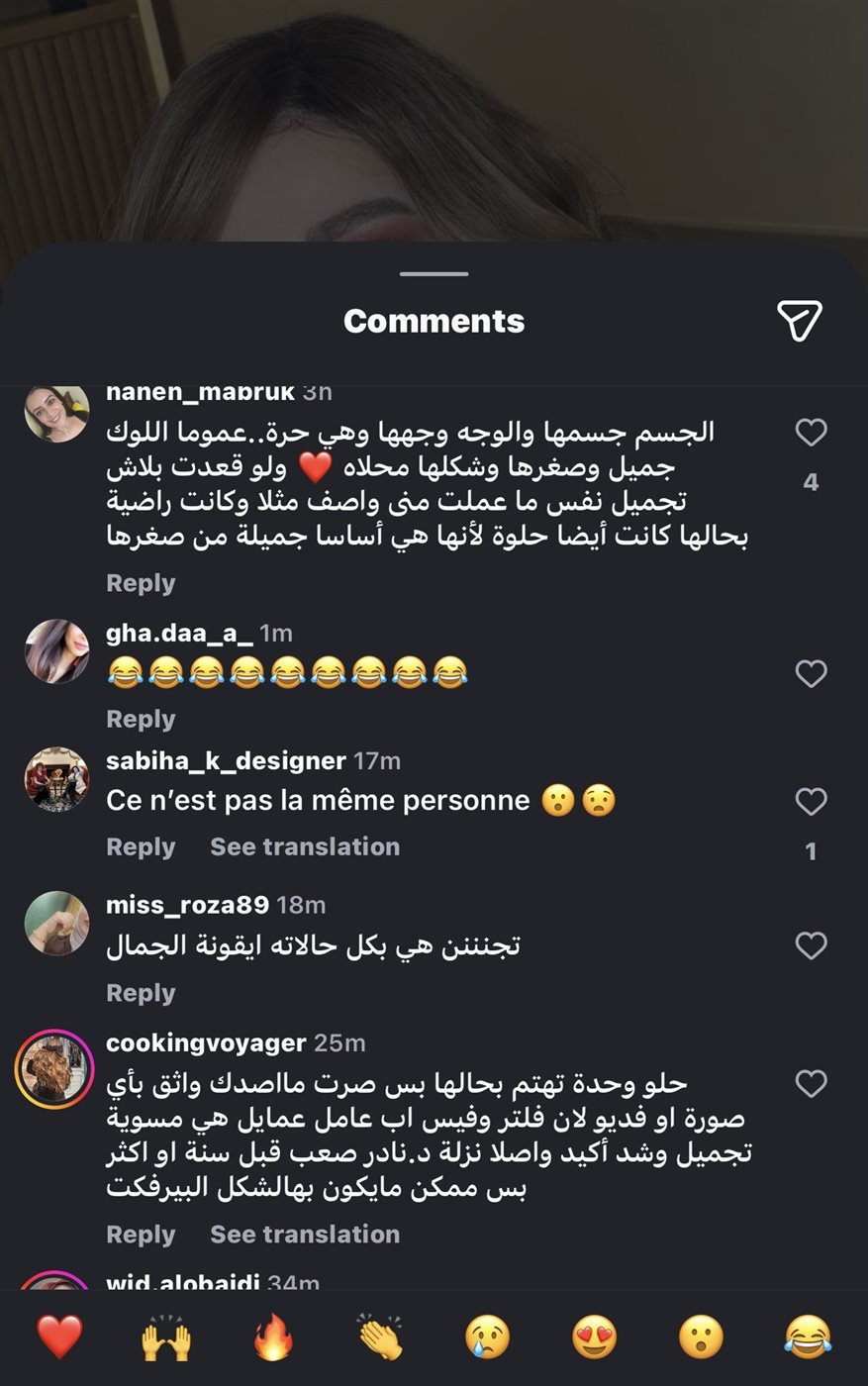Reply to sabiha_k_designer's comment

[141, 847]
